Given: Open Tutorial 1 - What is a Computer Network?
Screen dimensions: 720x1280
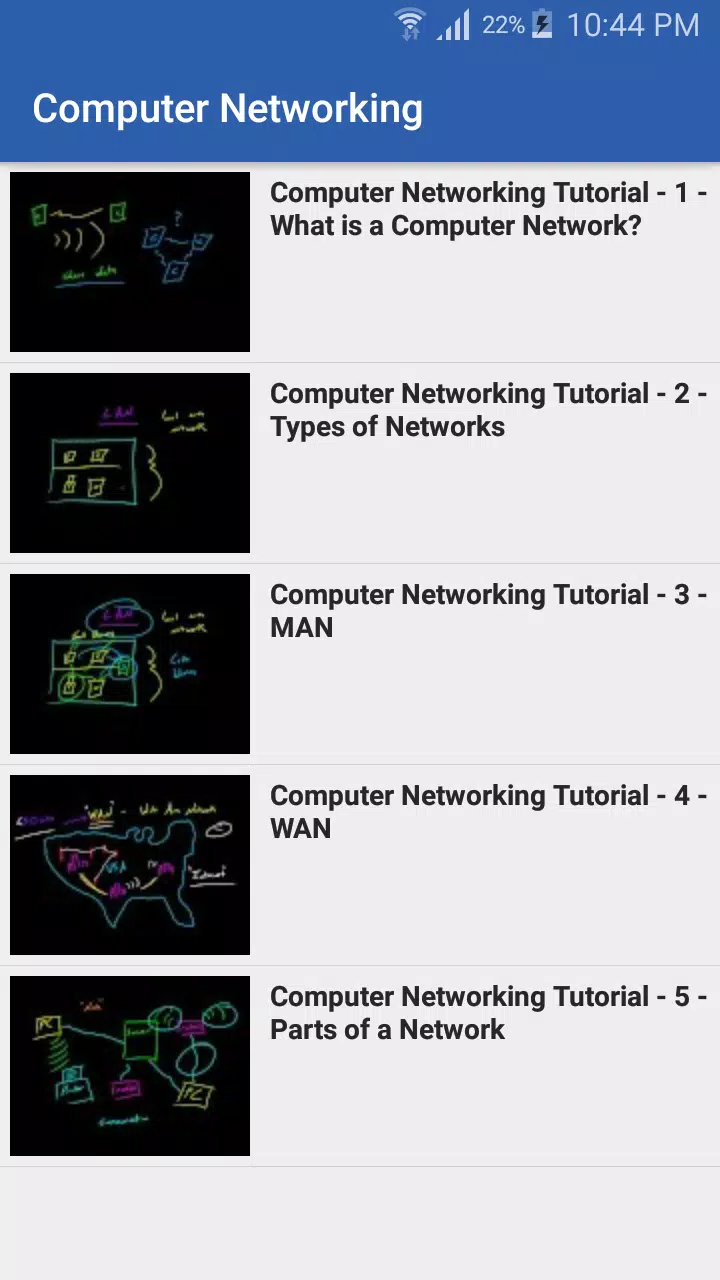Looking at the screenshot, I should point(360,262).
